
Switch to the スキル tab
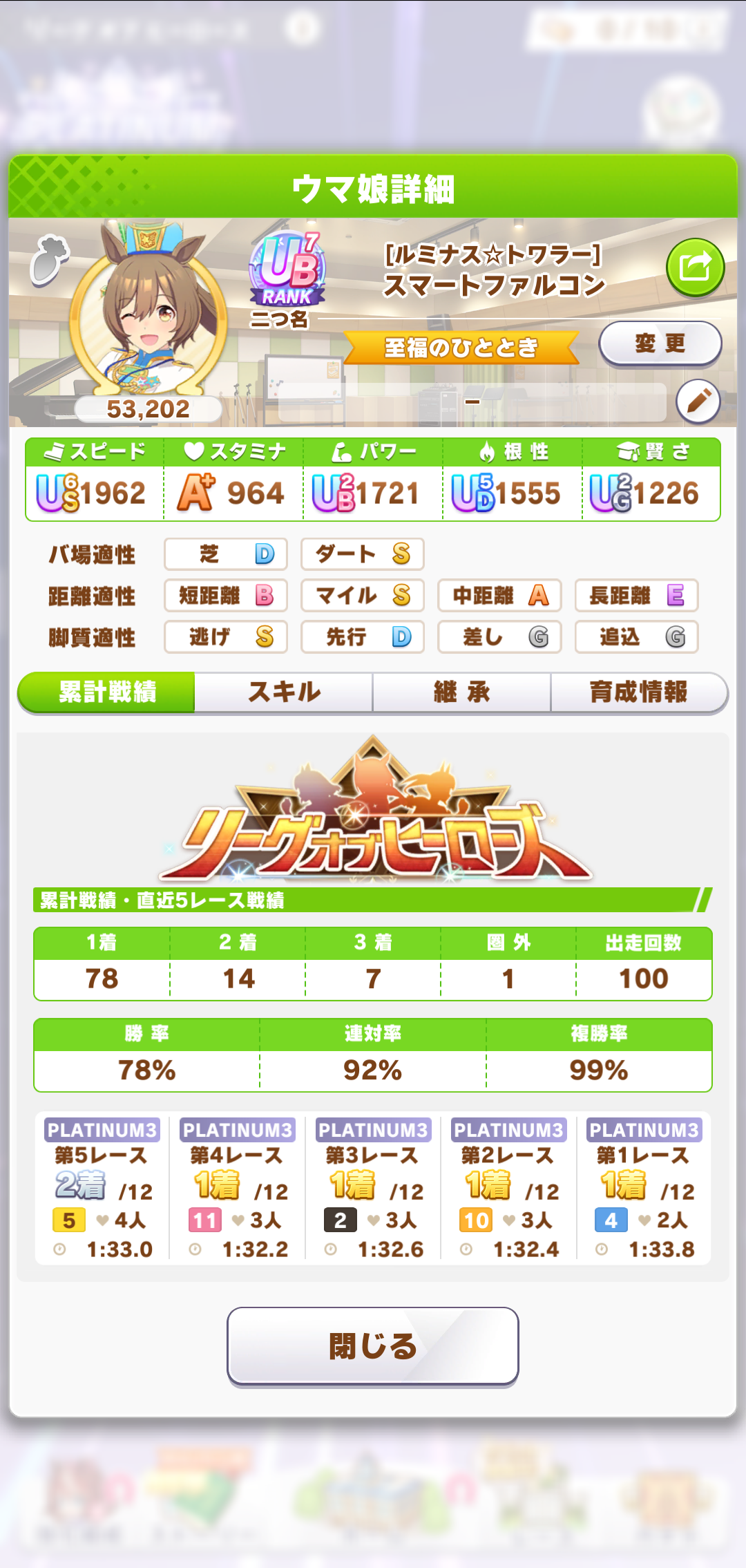tap(284, 692)
